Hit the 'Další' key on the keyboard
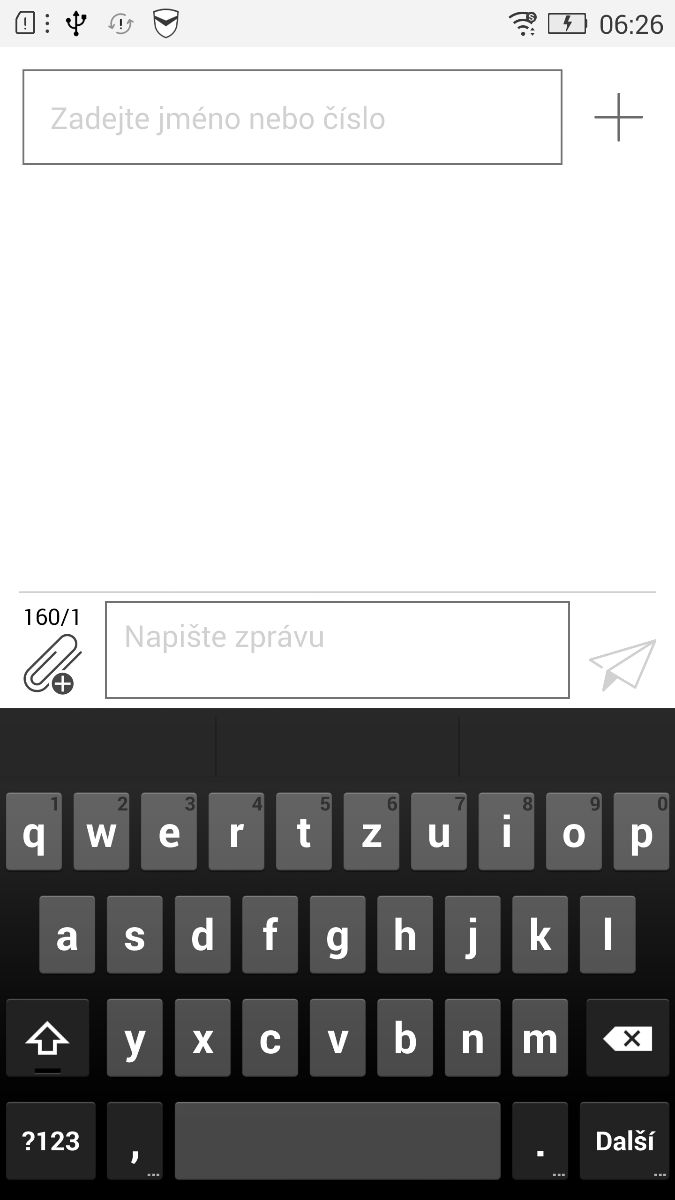This screenshot has height=1200, width=675. click(624, 1141)
